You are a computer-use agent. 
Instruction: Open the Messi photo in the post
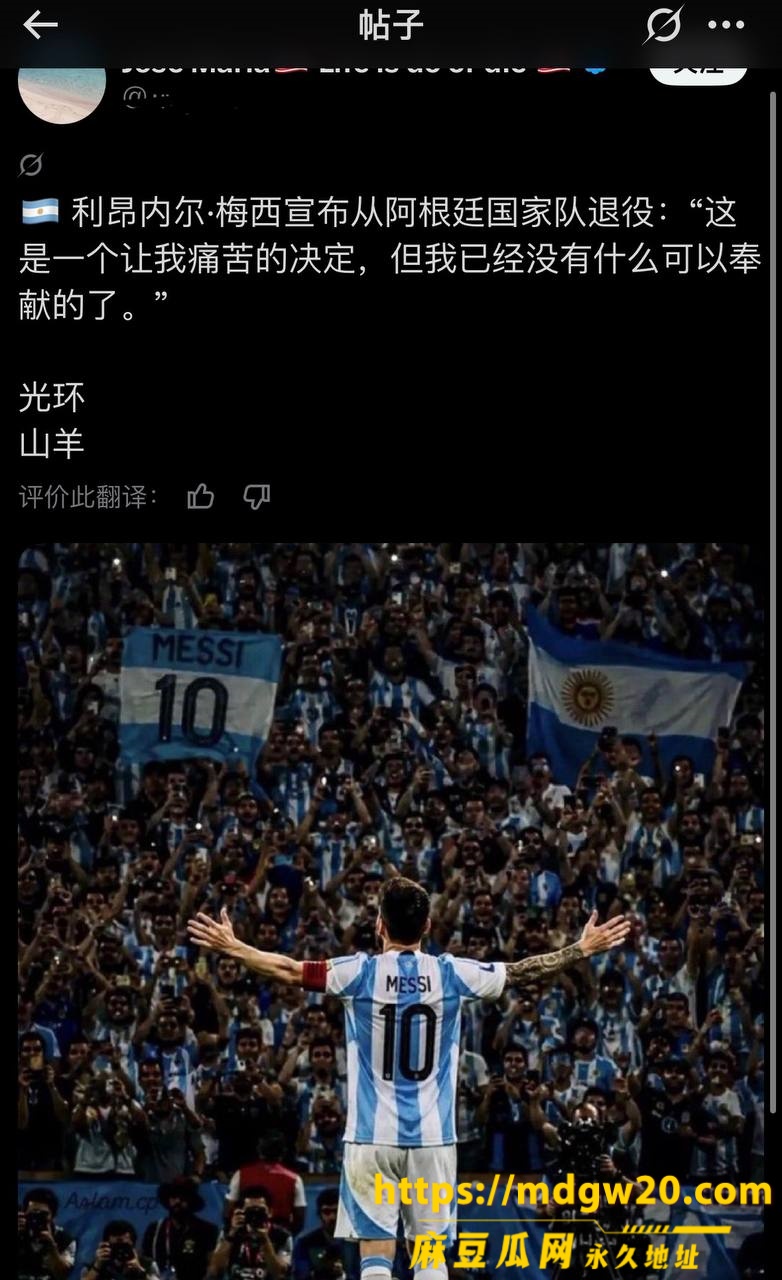391,911
